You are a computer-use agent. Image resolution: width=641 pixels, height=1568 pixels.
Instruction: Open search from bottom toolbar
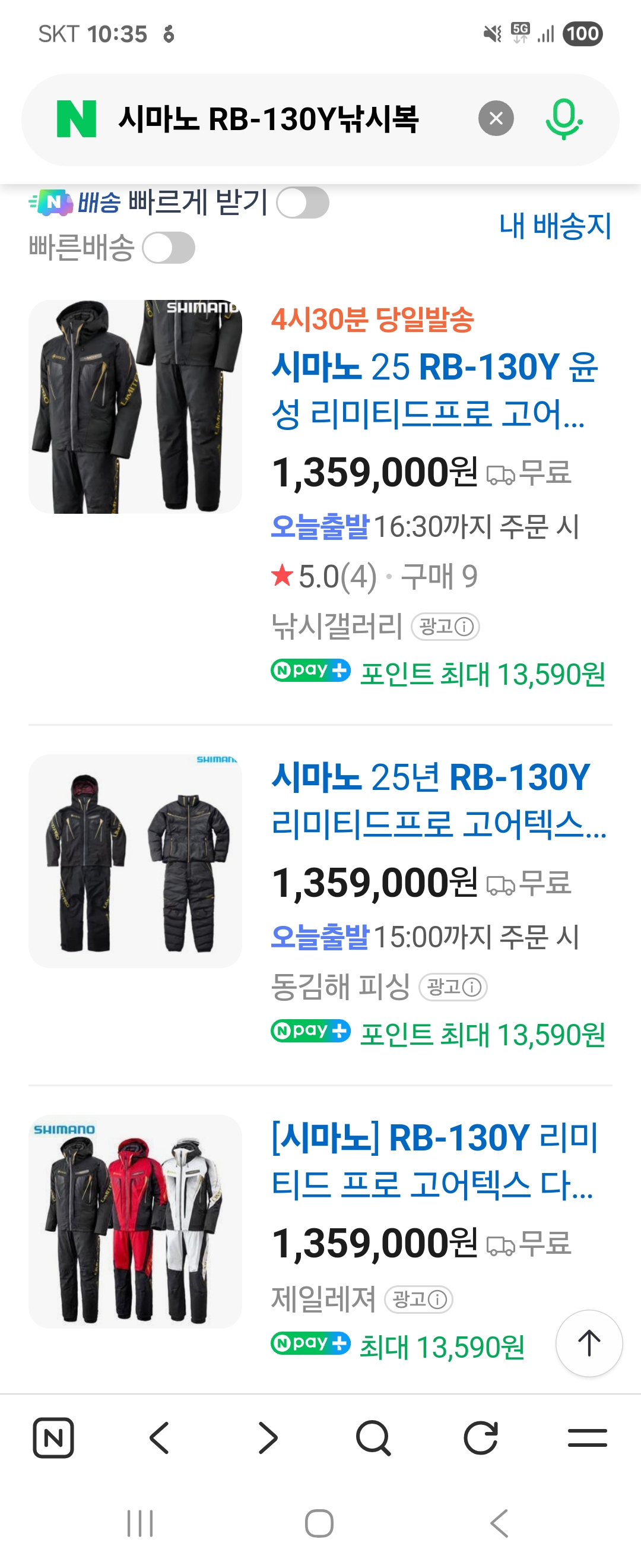[x=372, y=1438]
